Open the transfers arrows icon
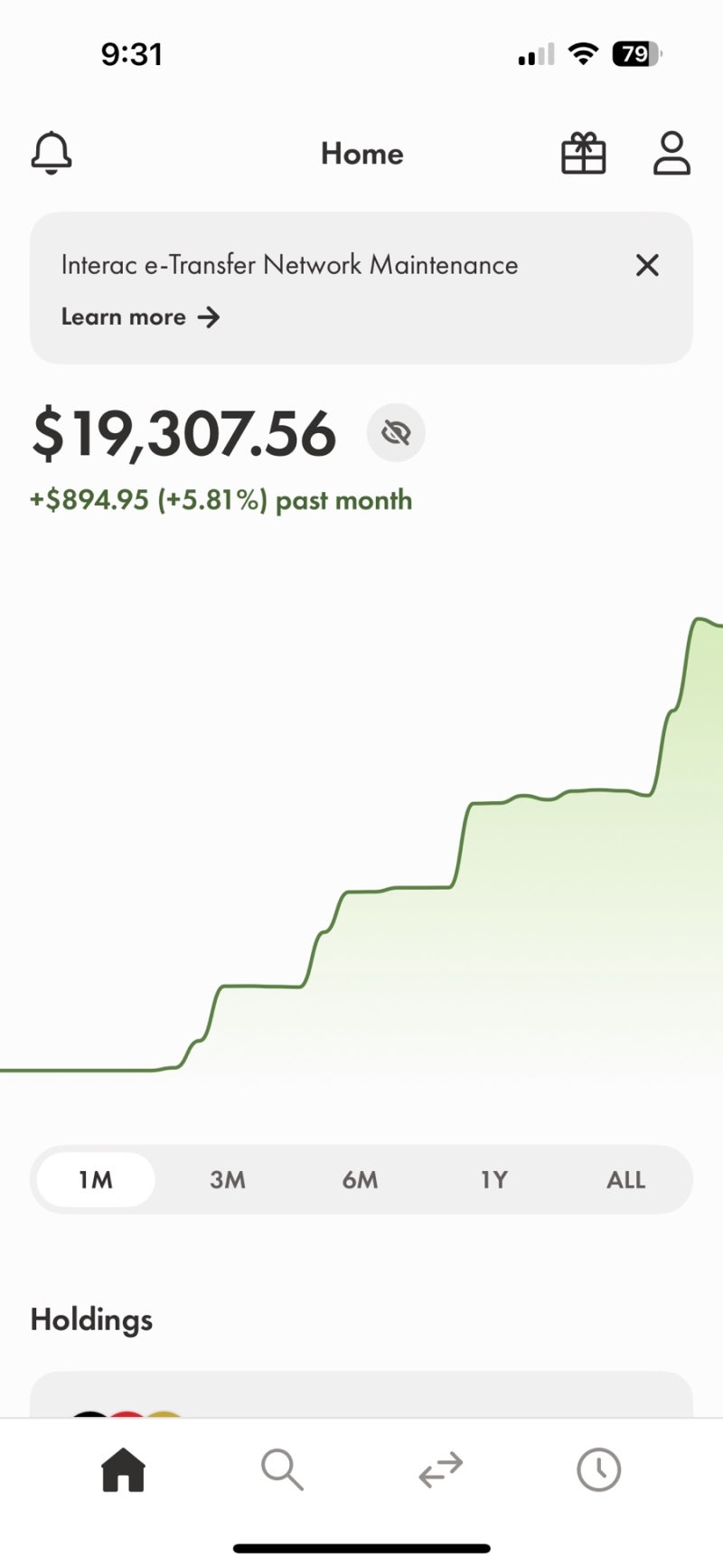Viewport: 723px width, 1568px height. [440, 1469]
